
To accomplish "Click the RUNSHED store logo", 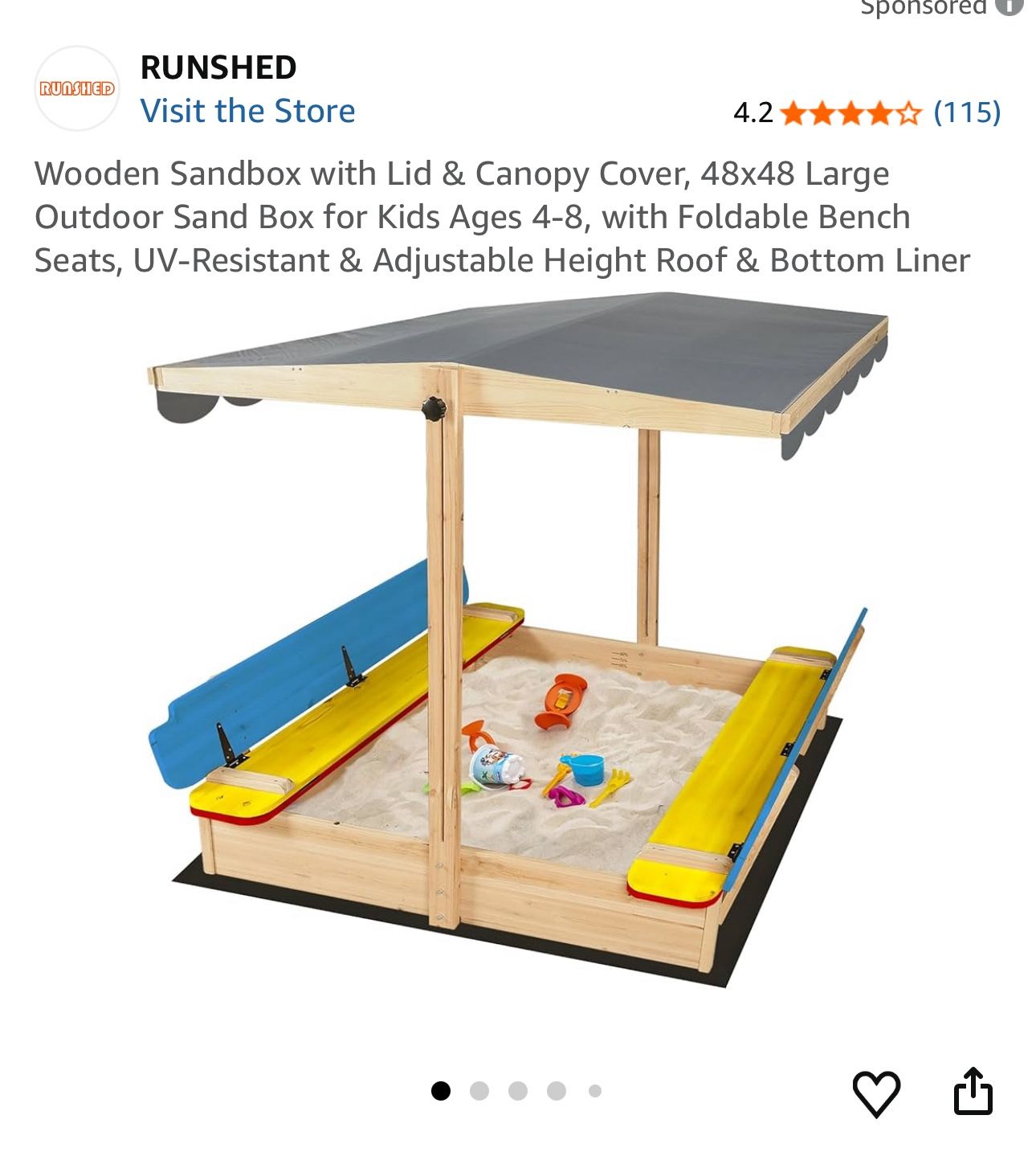I will point(76,88).
